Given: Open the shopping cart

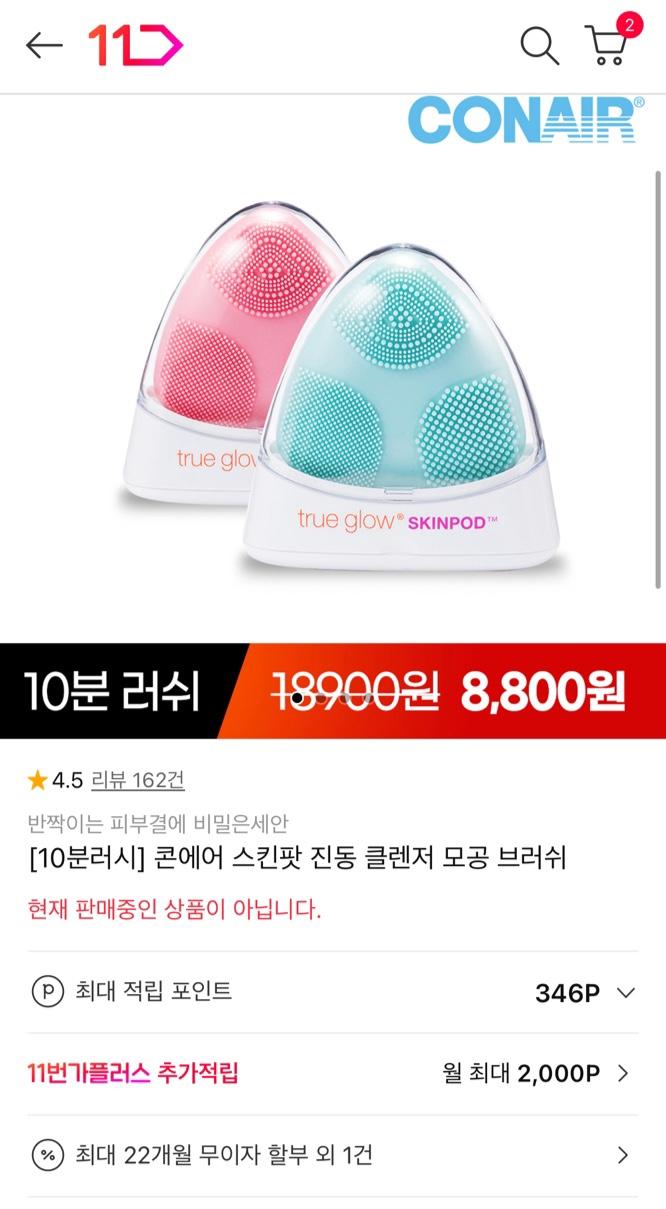Looking at the screenshot, I should pyautogui.click(x=607, y=44).
